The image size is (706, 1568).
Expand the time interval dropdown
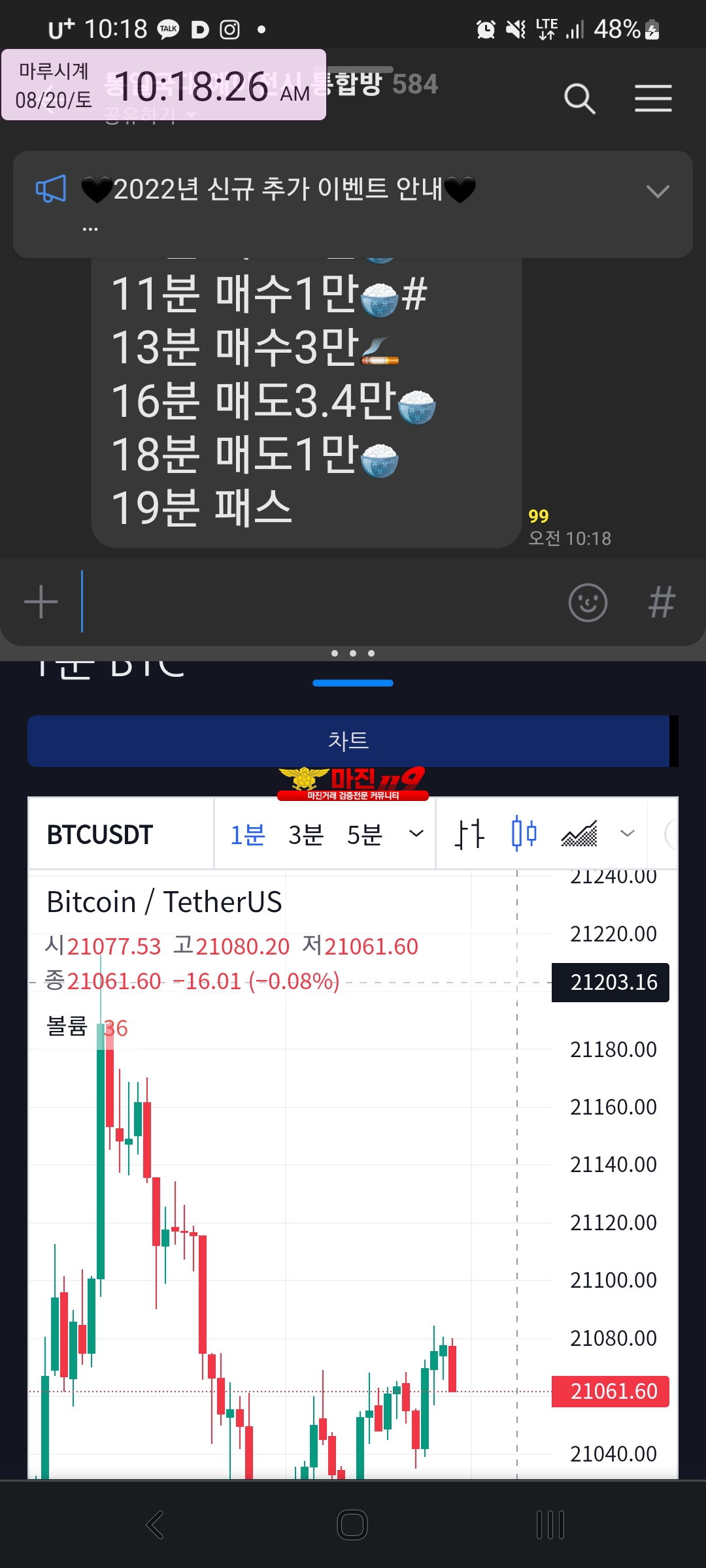tap(416, 834)
